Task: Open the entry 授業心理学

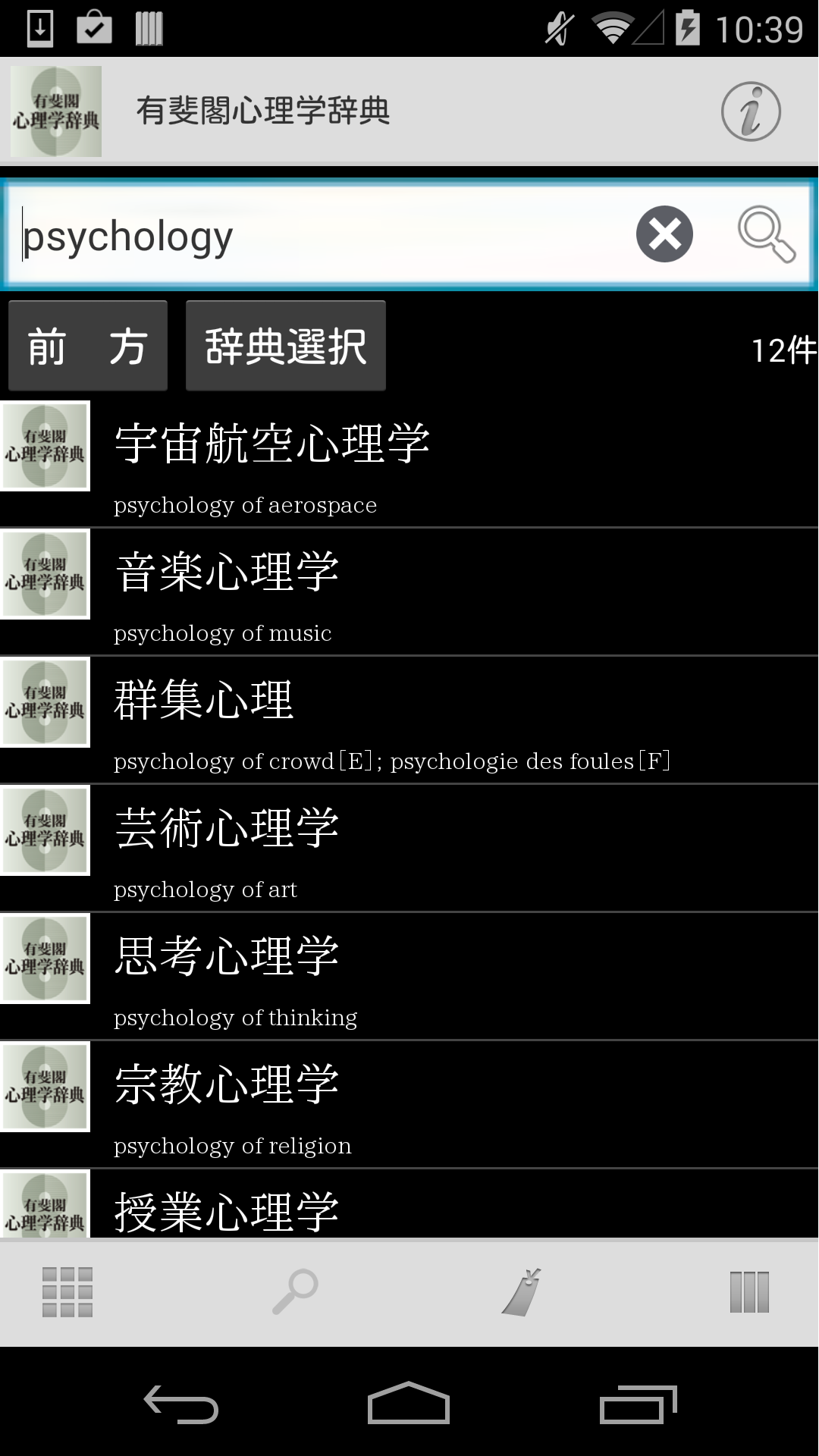Action: click(x=409, y=1206)
